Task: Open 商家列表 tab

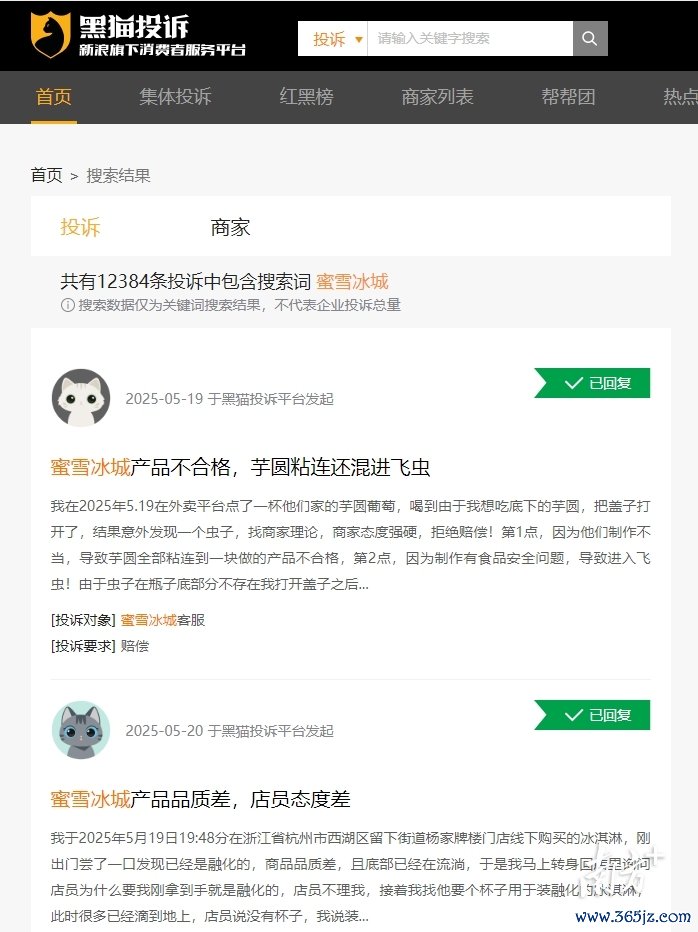Action: coord(437,97)
